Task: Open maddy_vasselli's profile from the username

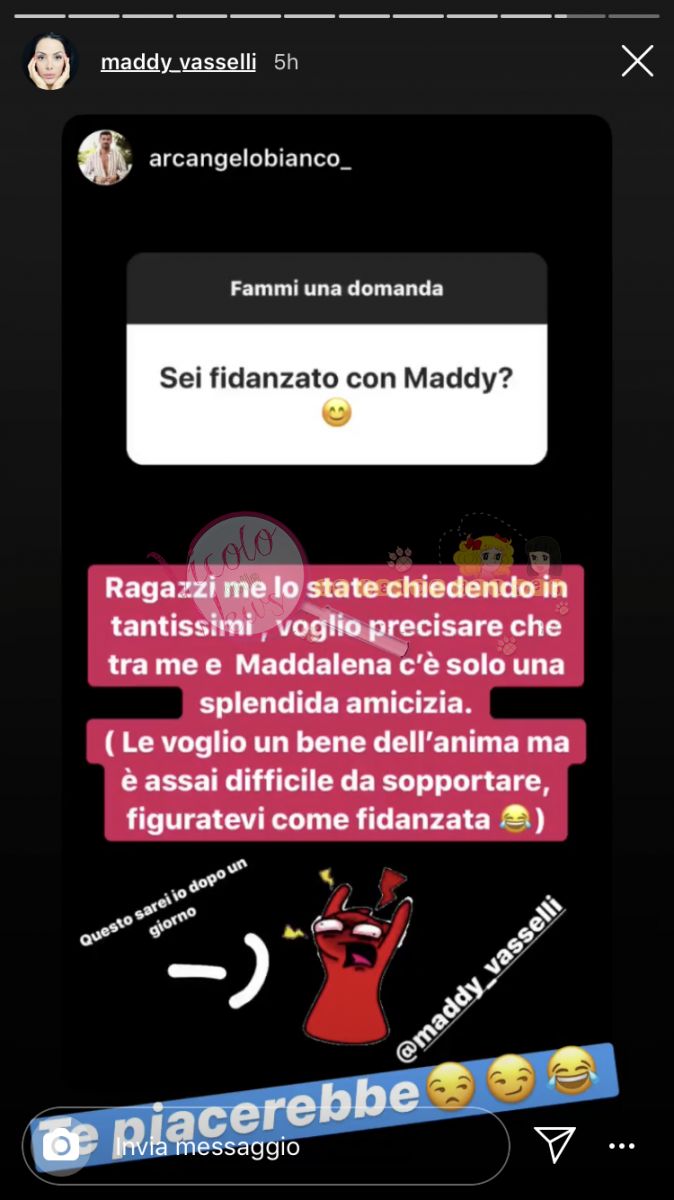Action: click(178, 62)
